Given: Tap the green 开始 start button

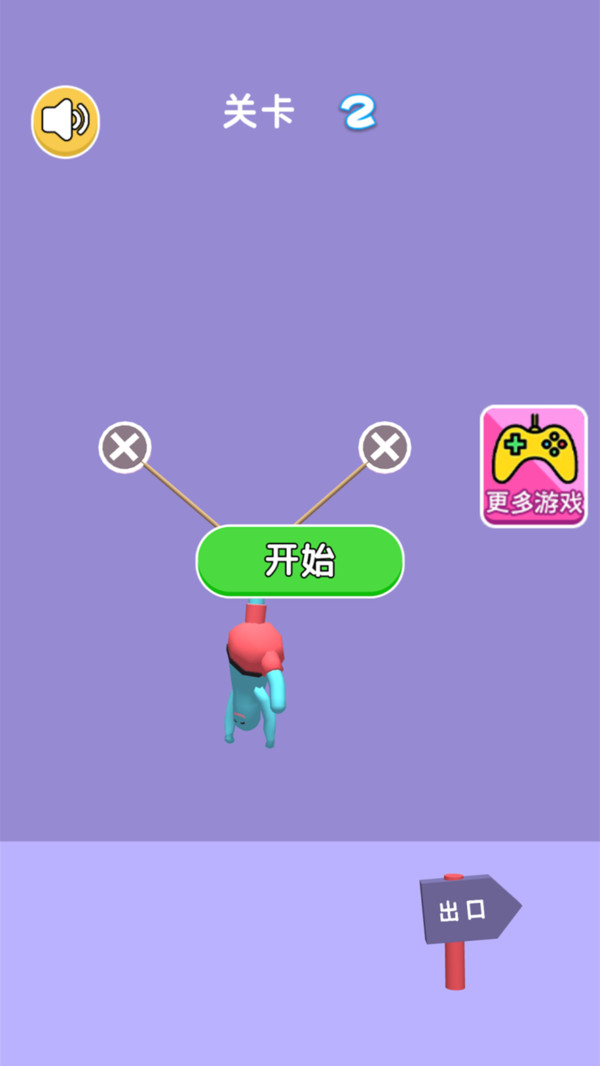Looking at the screenshot, I should click(300, 561).
